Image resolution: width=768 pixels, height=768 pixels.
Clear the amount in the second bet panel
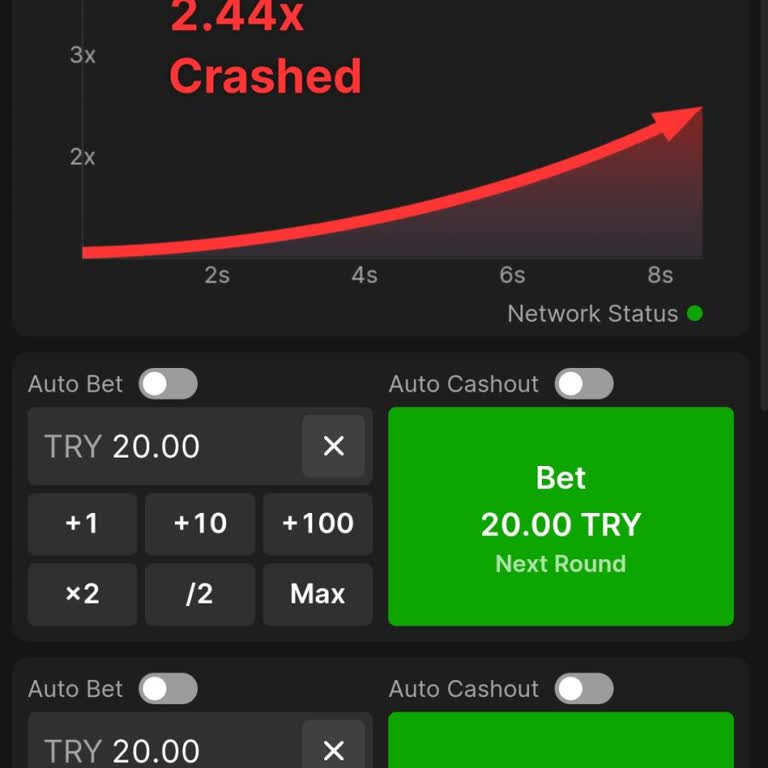(x=334, y=750)
